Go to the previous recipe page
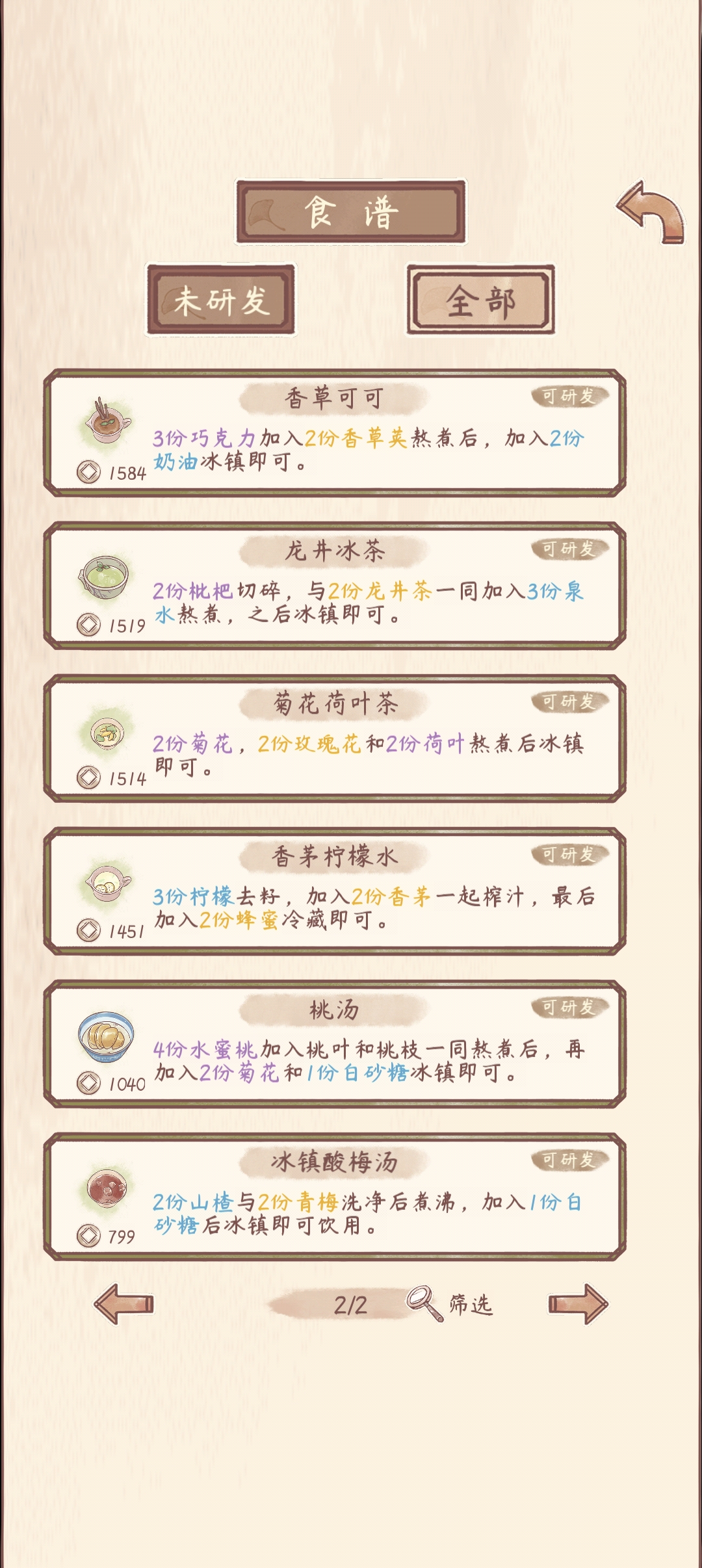 point(124,1304)
